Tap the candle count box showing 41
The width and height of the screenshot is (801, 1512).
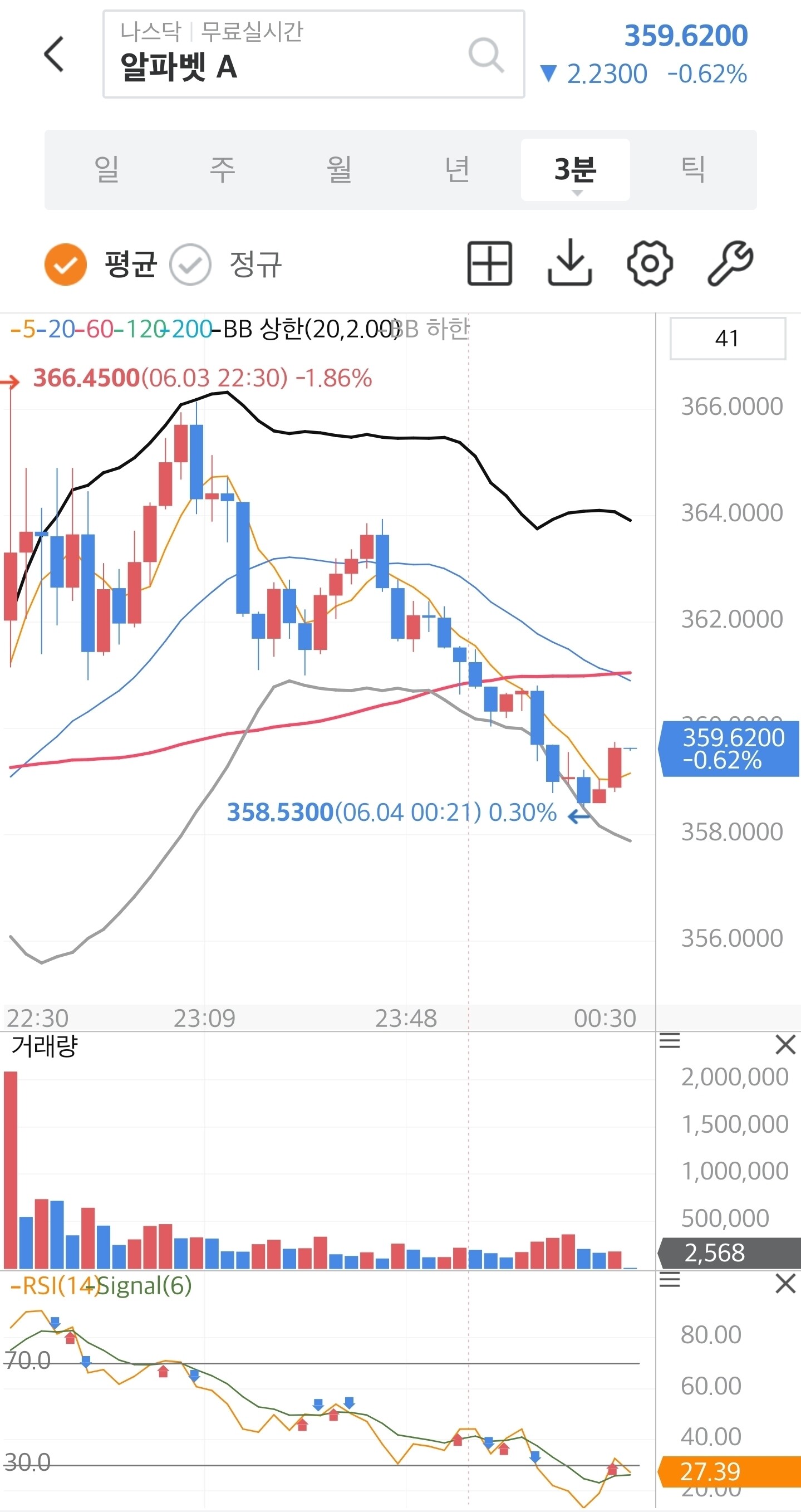click(x=727, y=338)
